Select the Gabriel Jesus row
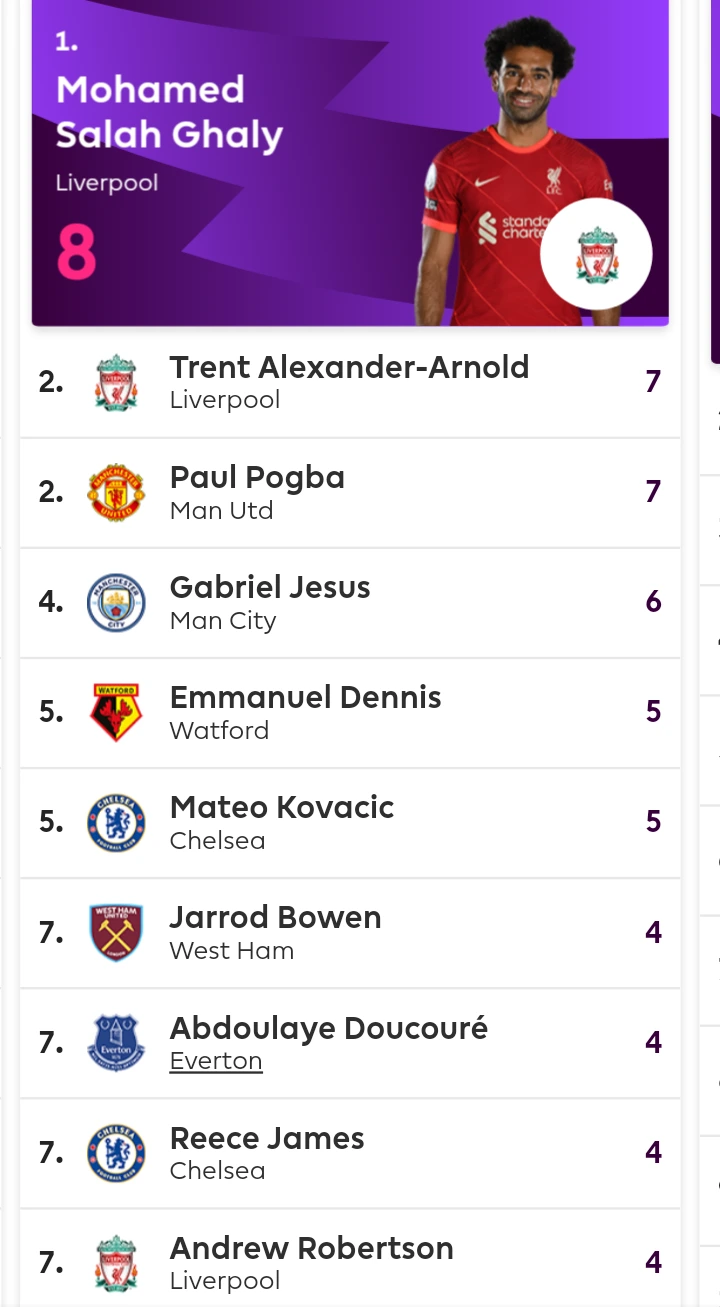This screenshot has height=1307, width=720. 350,602
